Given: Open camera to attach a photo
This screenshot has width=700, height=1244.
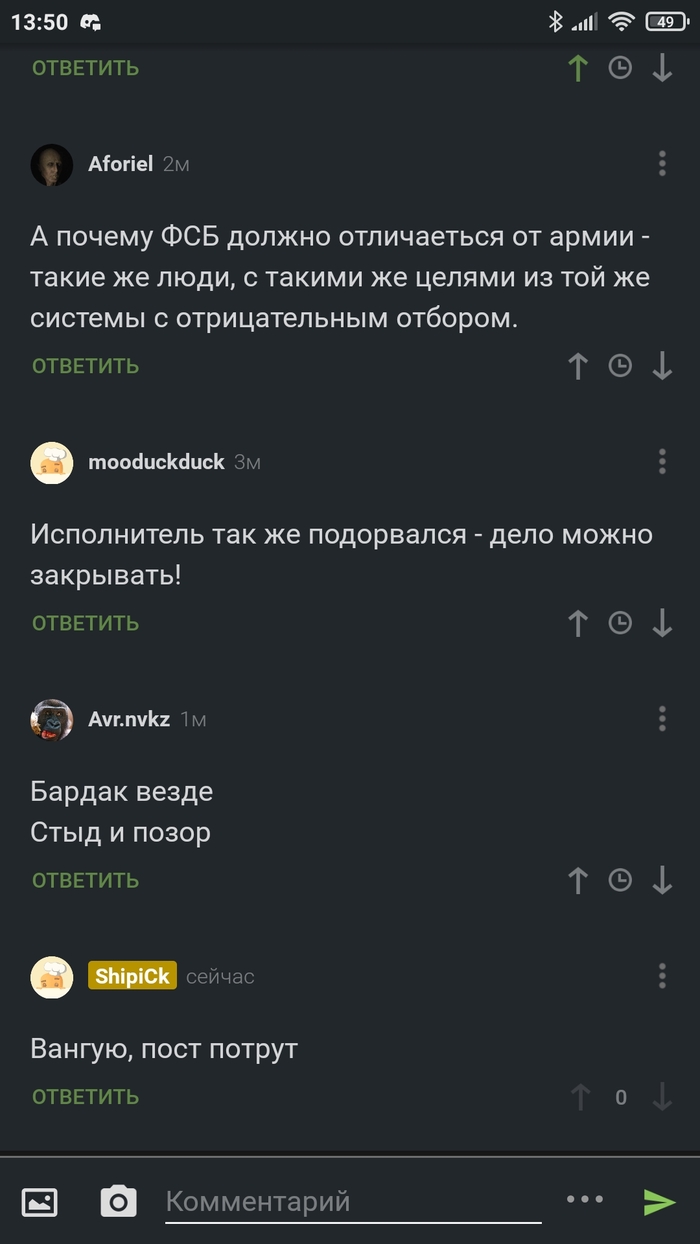Looking at the screenshot, I should point(118,1201).
